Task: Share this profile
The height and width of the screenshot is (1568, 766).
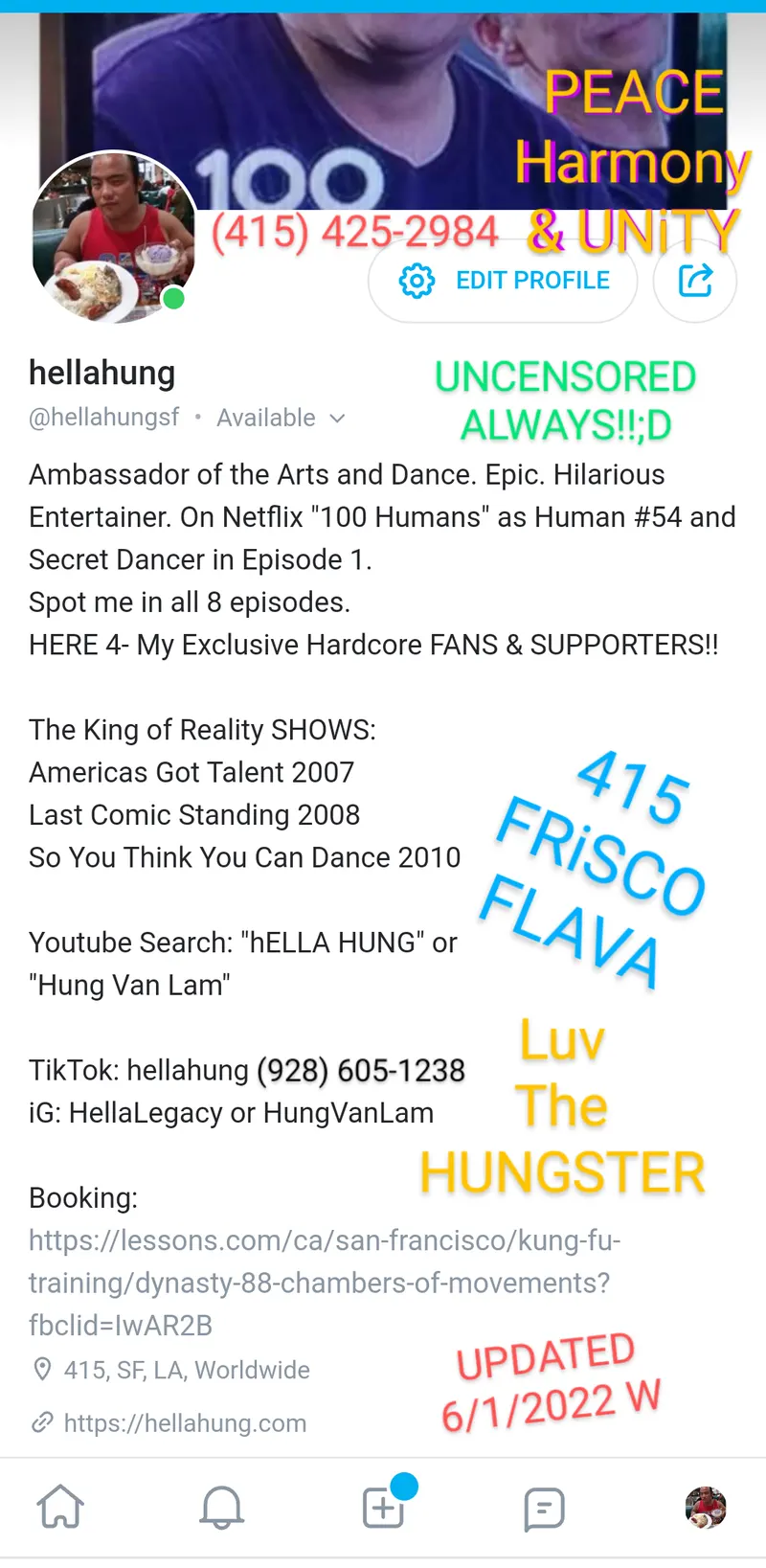Action: 695,281
